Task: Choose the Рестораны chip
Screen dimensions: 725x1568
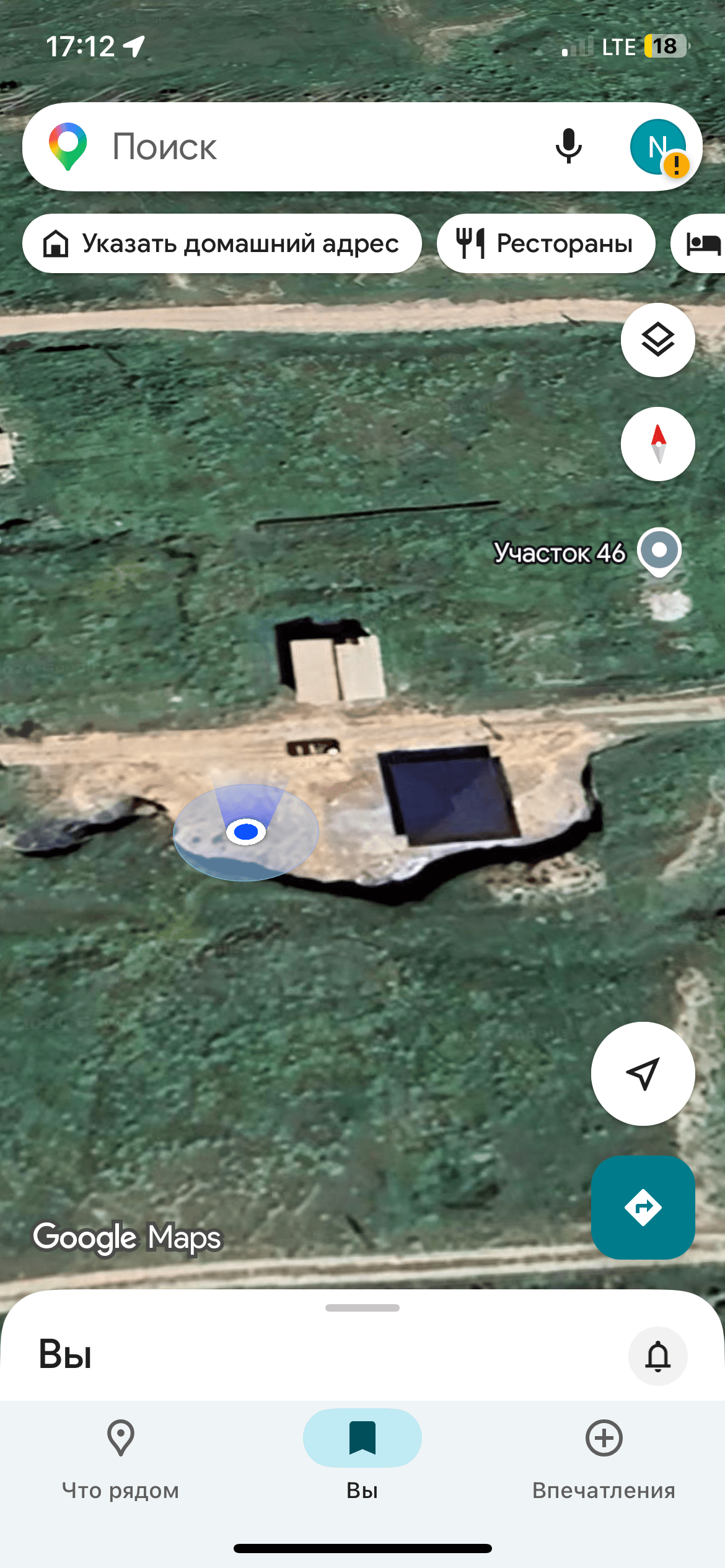Action: click(546, 243)
